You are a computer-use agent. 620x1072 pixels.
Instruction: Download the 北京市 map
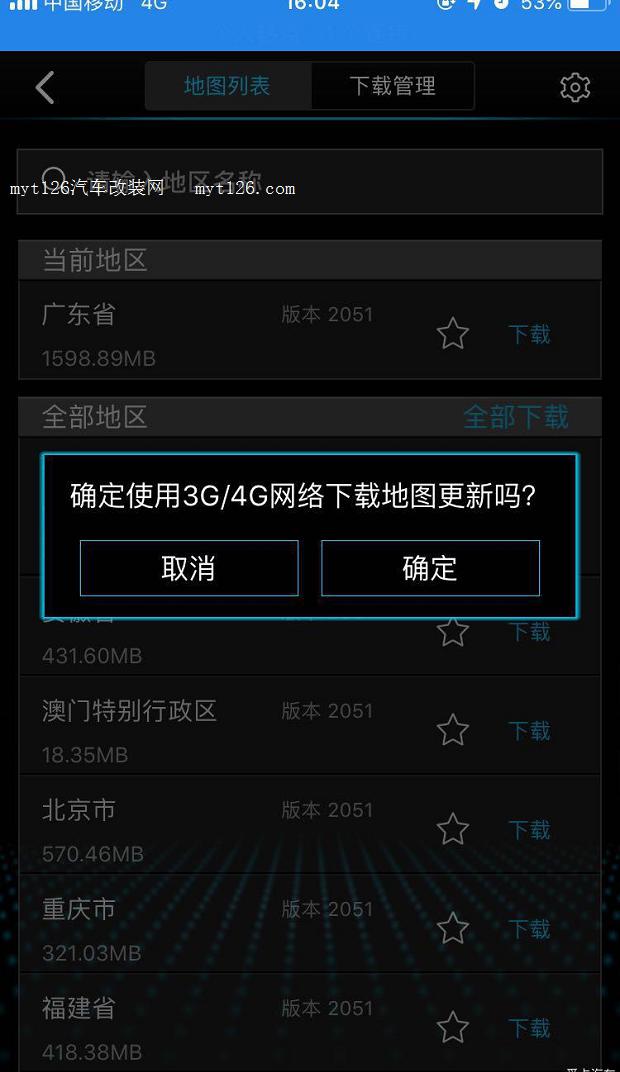tap(529, 830)
